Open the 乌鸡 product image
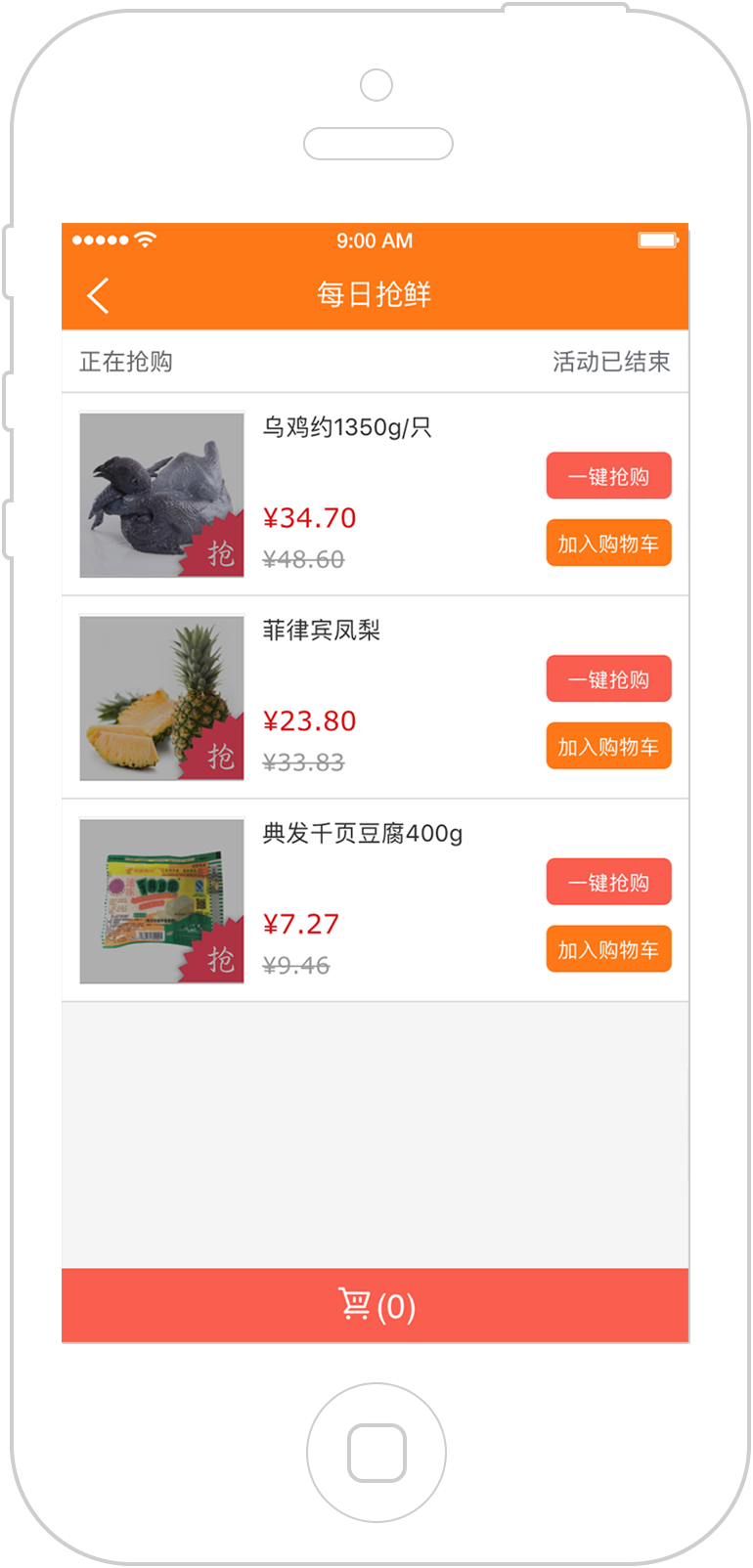The height and width of the screenshot is (1568, 753). pos(161,495)
